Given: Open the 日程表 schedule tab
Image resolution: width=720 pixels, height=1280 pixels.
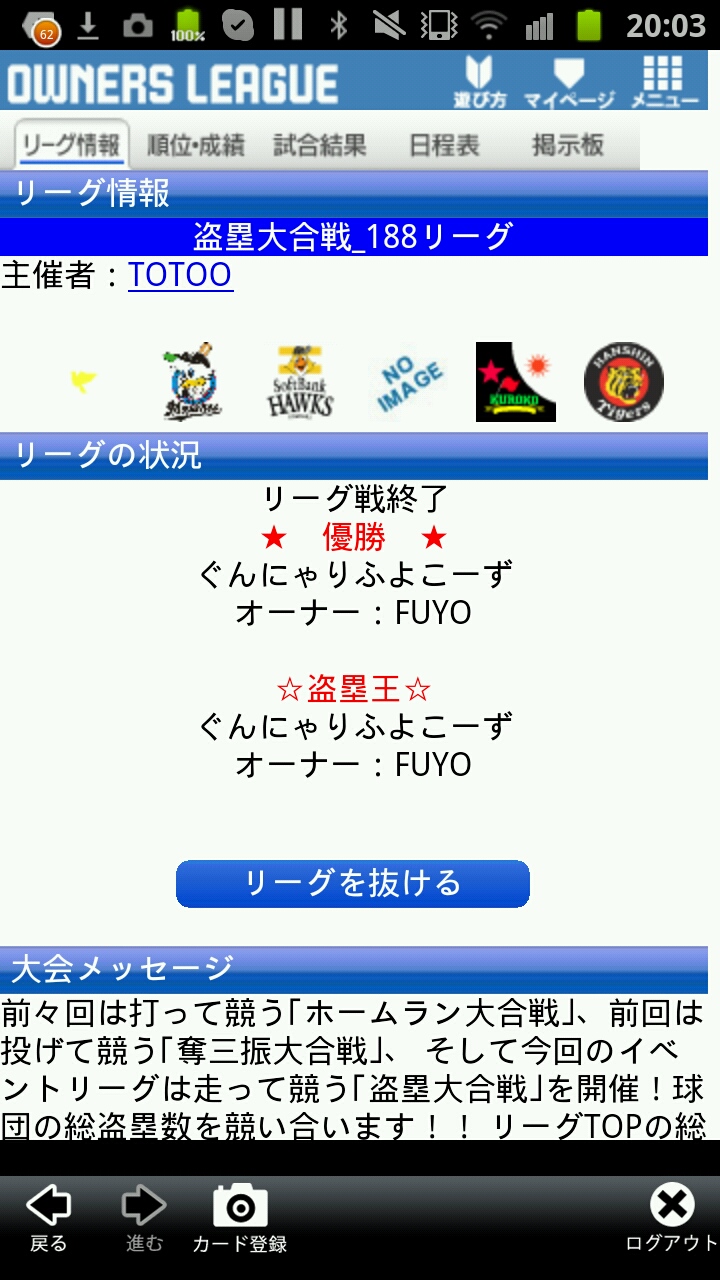Looking at the screenshot, I should (x=444, y=145).
